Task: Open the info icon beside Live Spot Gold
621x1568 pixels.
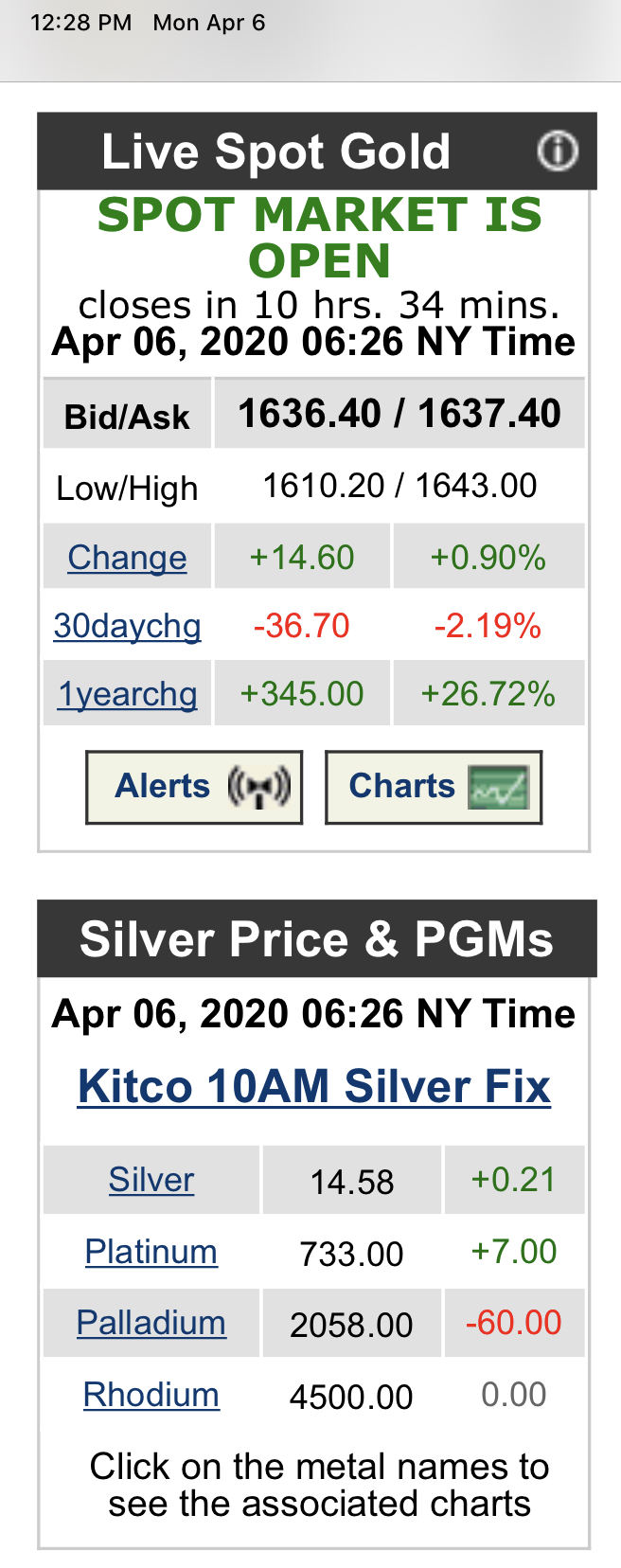Action: (557, 151)
